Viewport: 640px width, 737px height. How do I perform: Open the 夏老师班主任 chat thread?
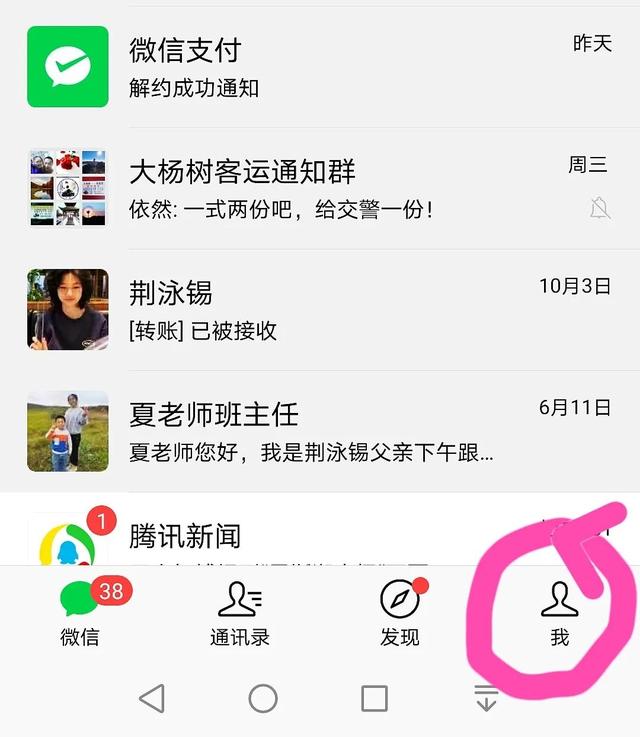coord(320,431)
